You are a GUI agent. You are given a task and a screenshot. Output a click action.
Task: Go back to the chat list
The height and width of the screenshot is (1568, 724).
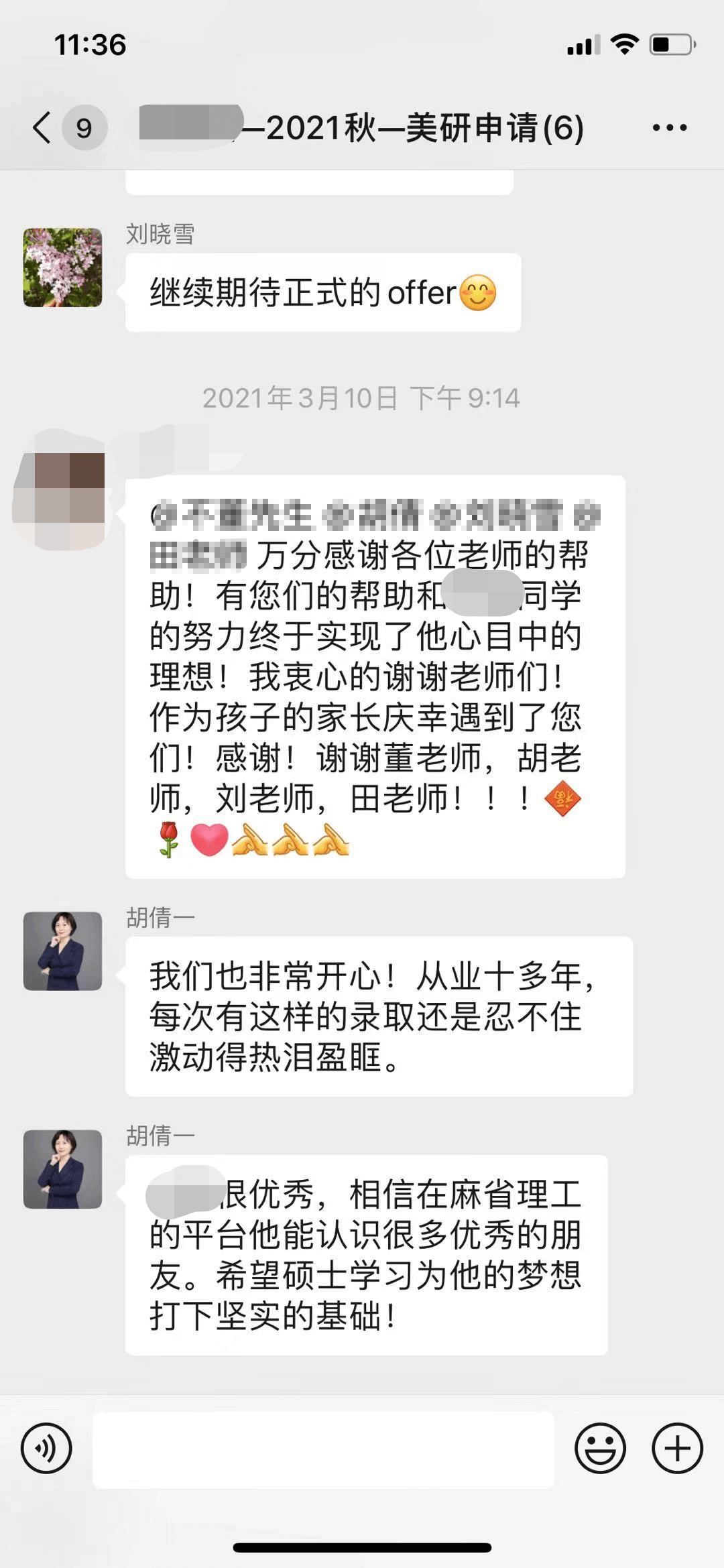tap(42, 127)
